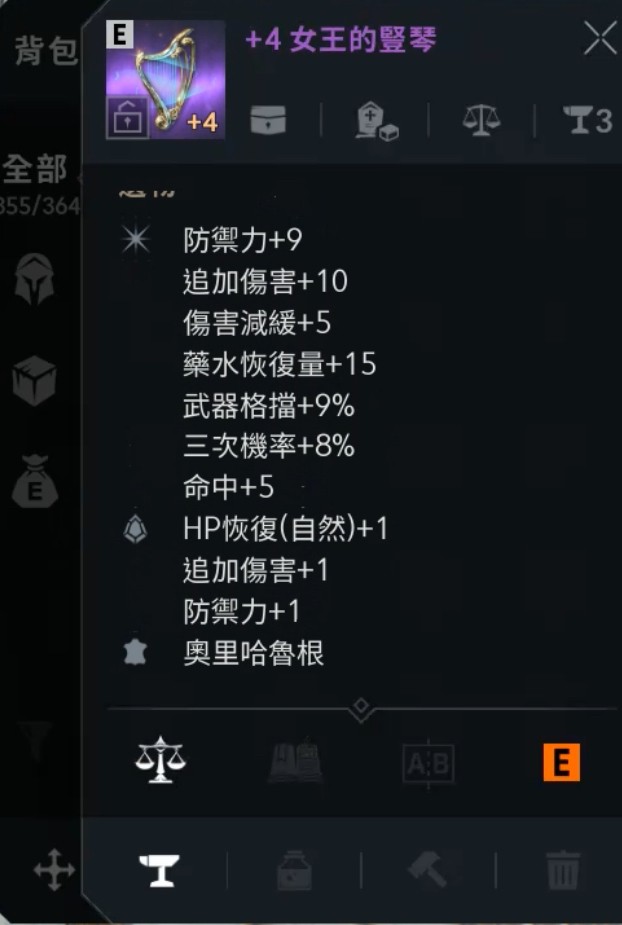
Task: Close the 女王的豎琴 item detail panel
Action: click(x=600, y=40)
